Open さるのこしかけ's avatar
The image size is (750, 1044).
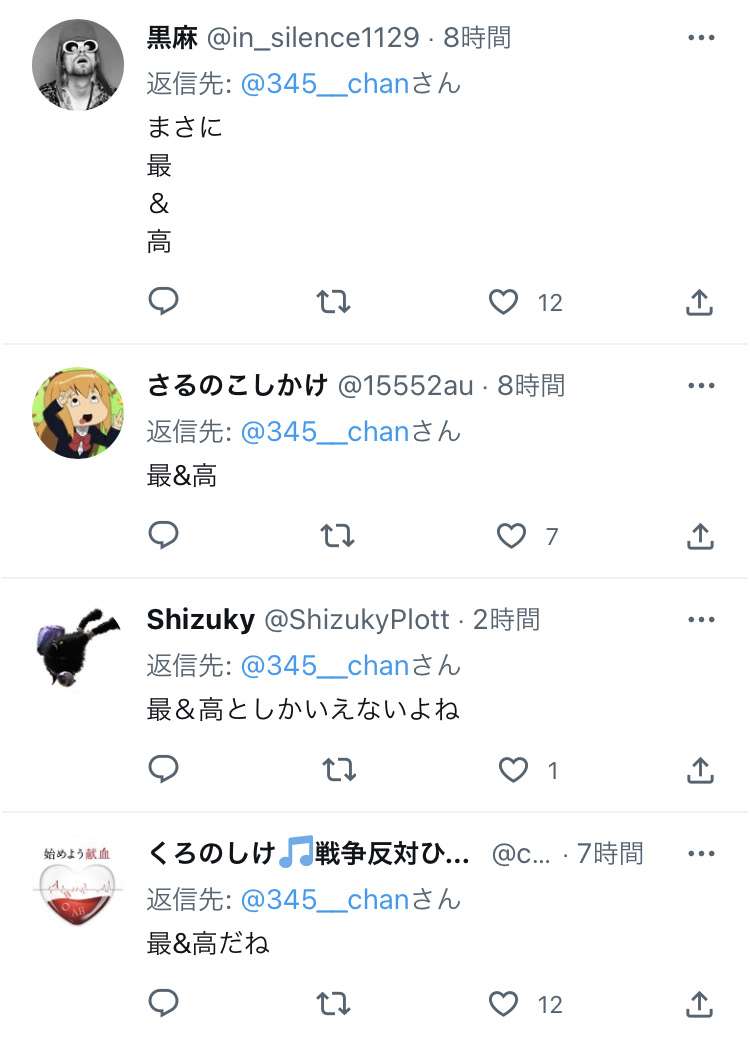(x=78, y=412)
